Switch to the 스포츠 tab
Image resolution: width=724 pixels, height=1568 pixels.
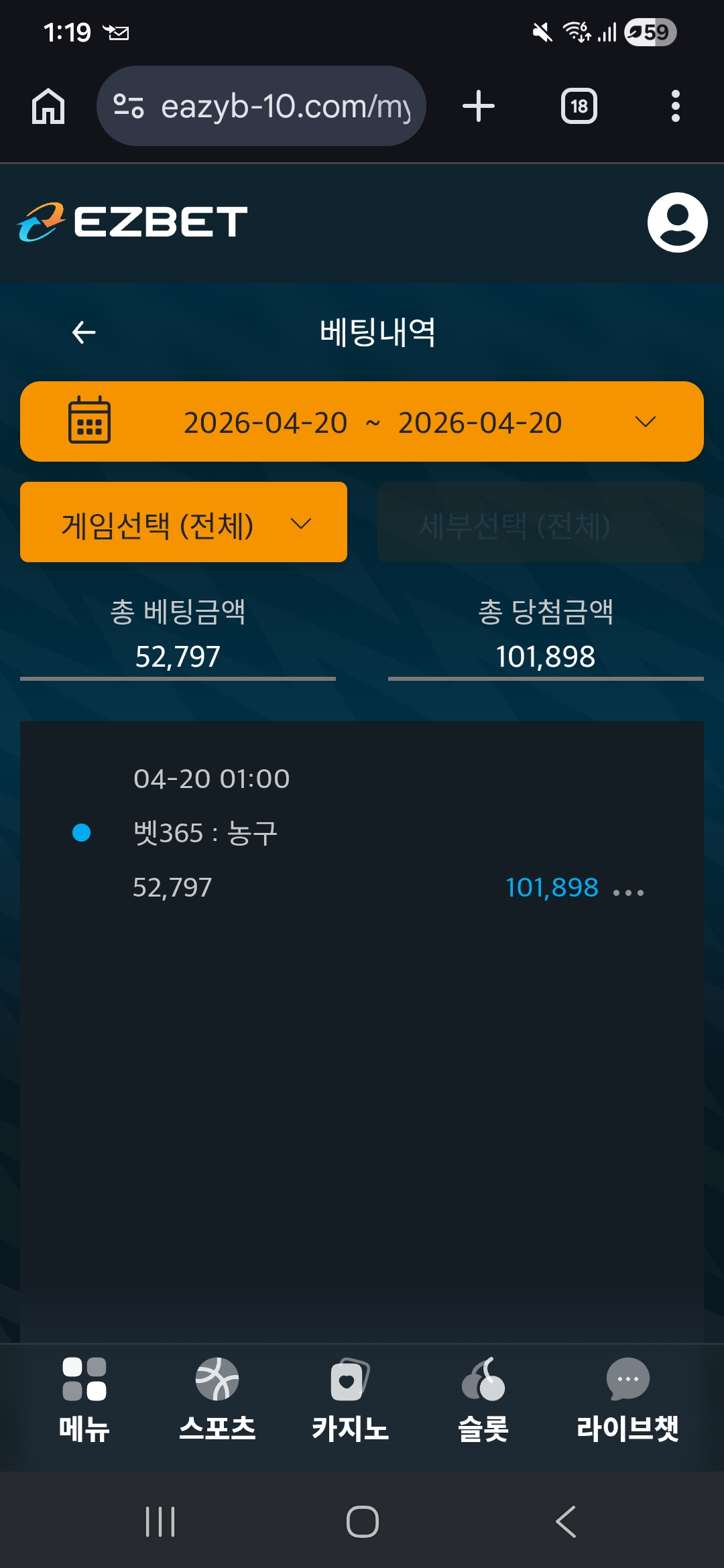click(x=217, y=1399)
